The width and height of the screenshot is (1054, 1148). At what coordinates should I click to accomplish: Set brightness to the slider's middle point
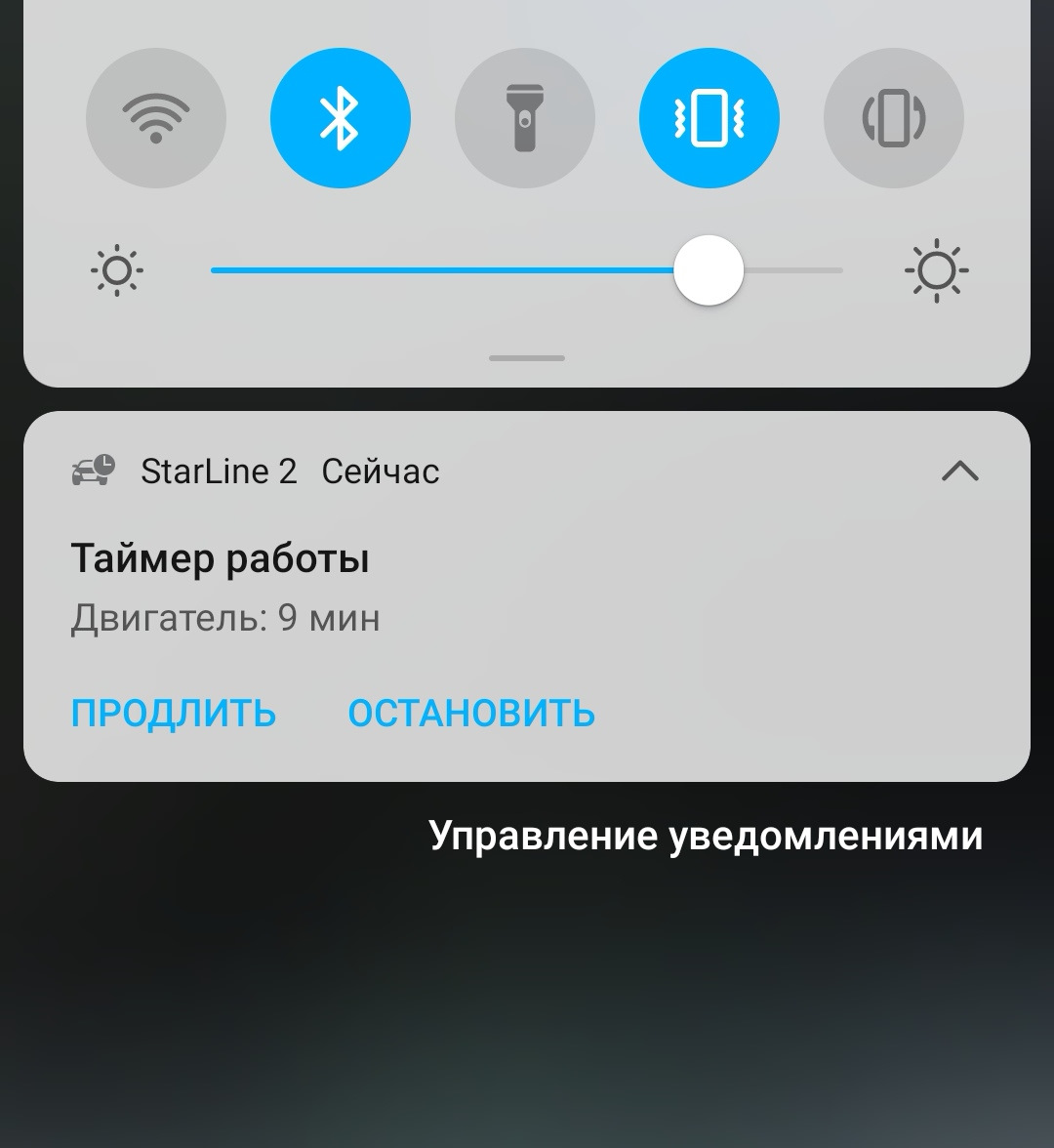[x=527, y=270]
